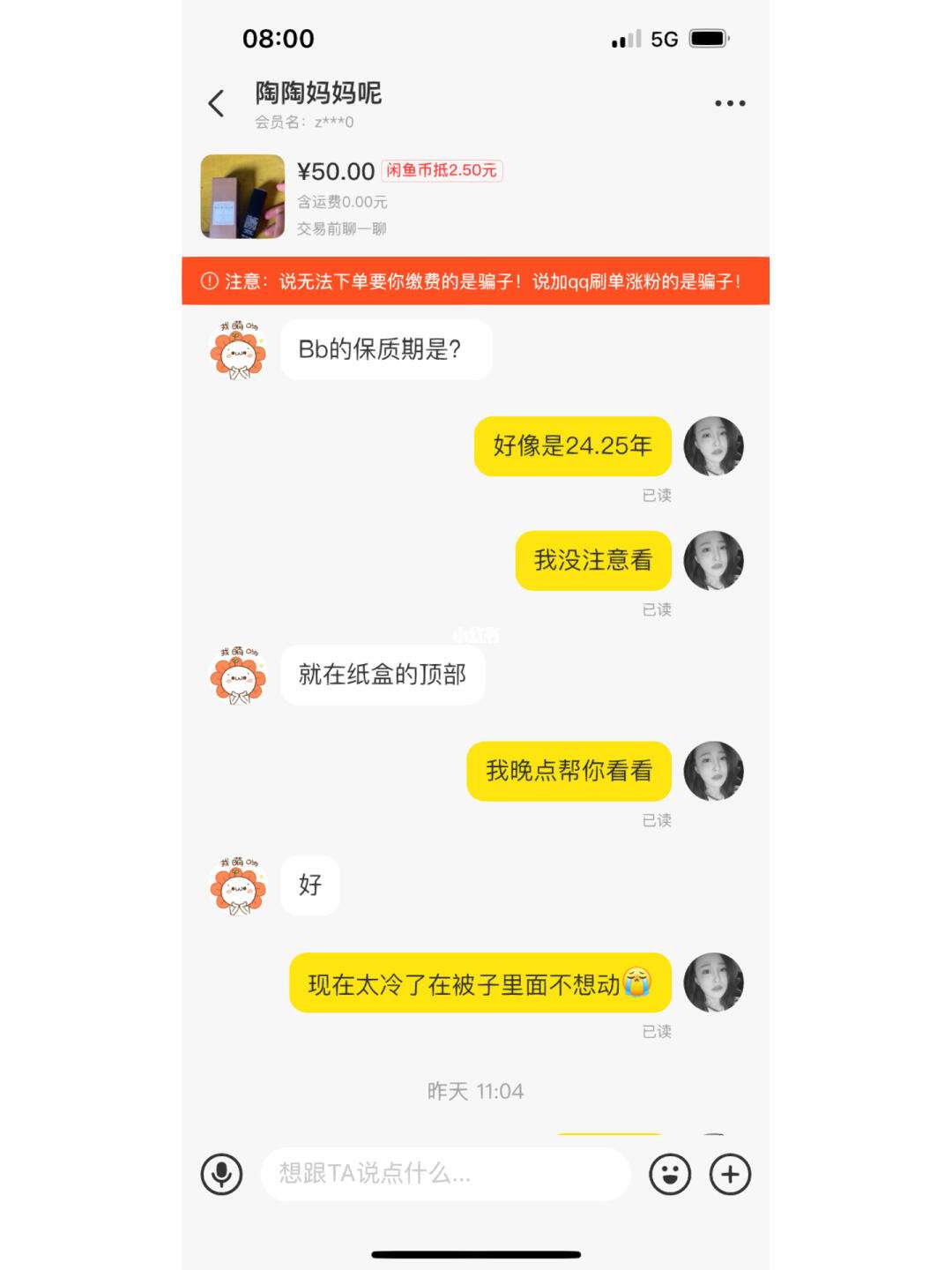The image size is (952, 1270).
Task: Open the three-dot overflow menu
Action: coord(730,103)
